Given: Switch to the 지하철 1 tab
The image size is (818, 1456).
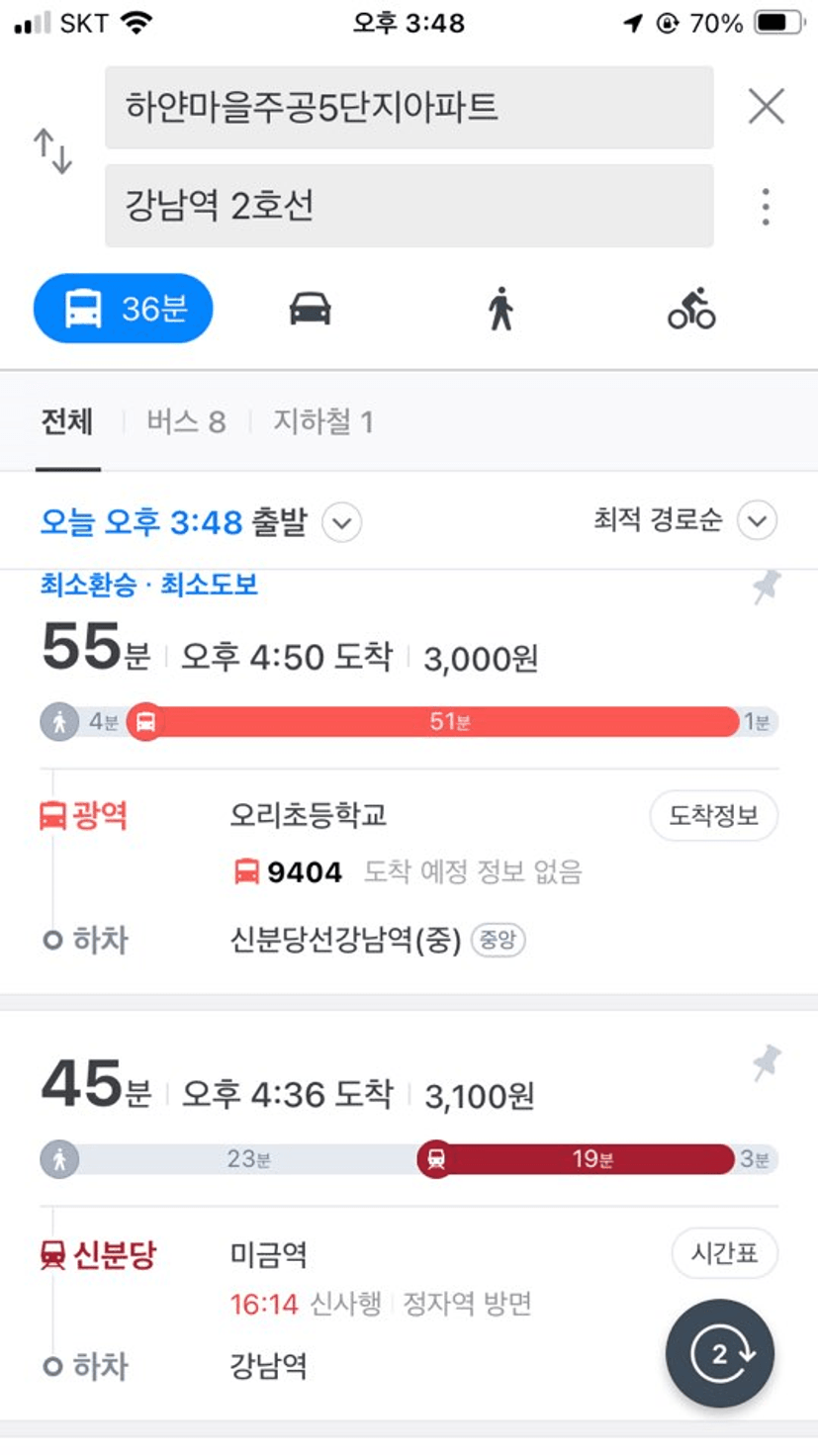Looking at the screenshot, I should [322, 422].
